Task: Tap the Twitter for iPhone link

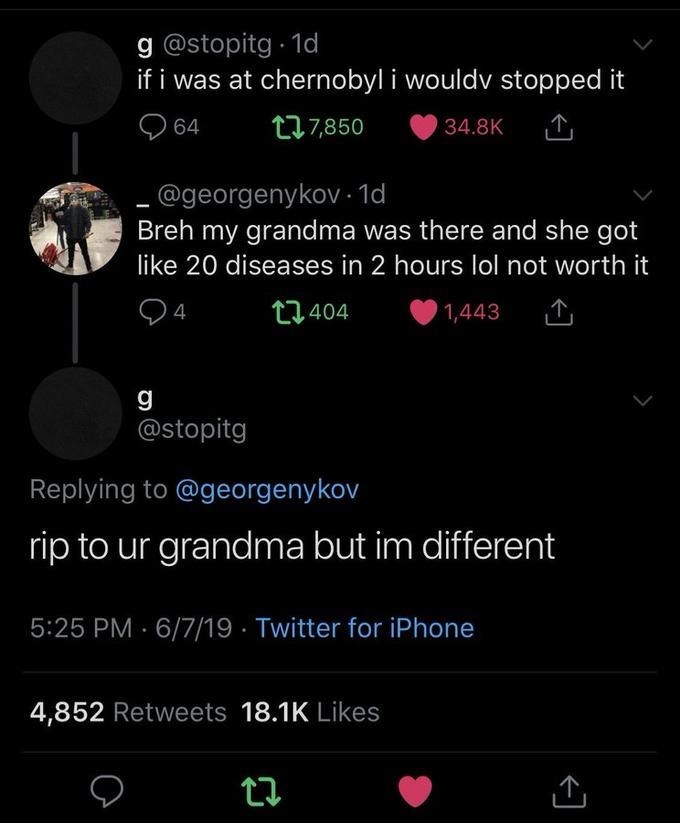Action: pyautogui.click(x=365, y=628)
